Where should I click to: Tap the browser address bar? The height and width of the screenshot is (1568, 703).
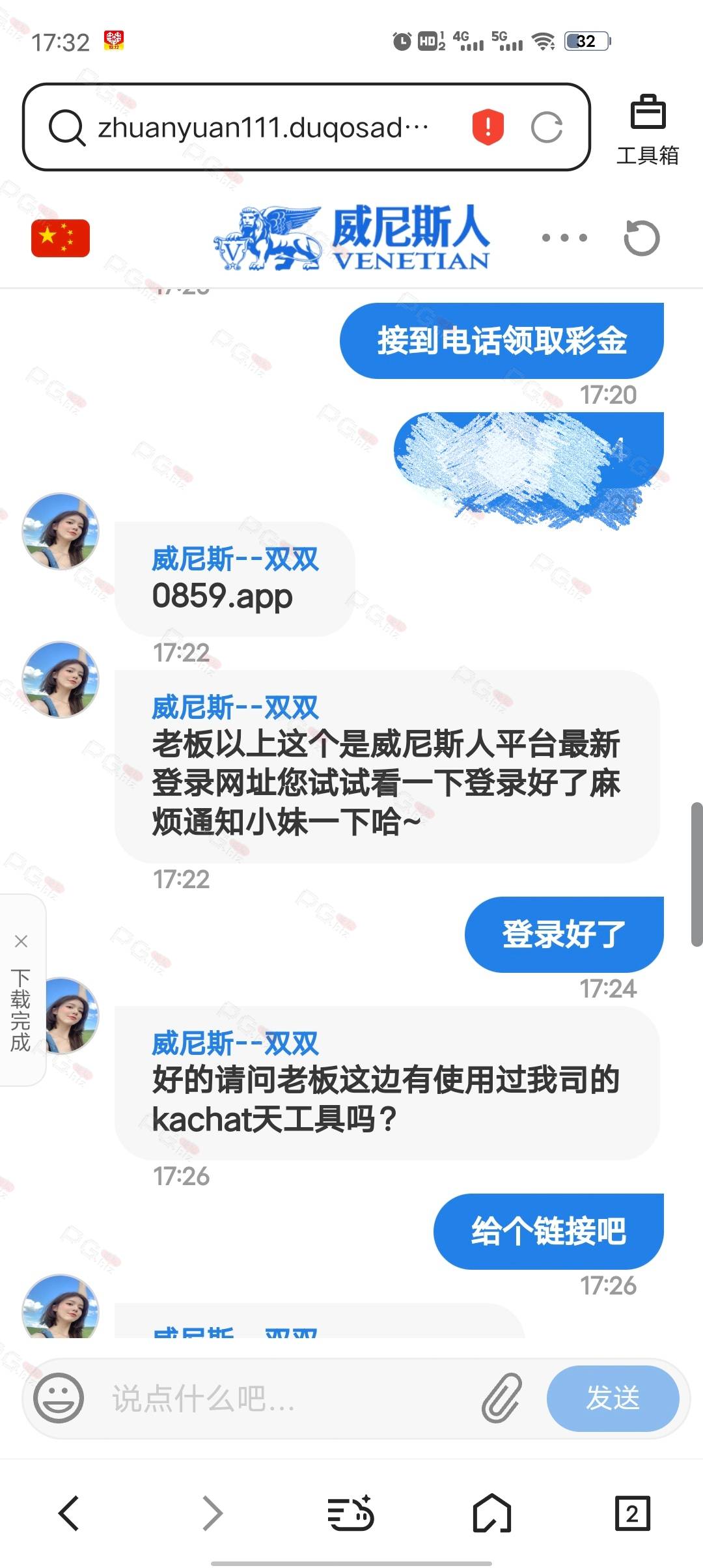click(264, 127)
